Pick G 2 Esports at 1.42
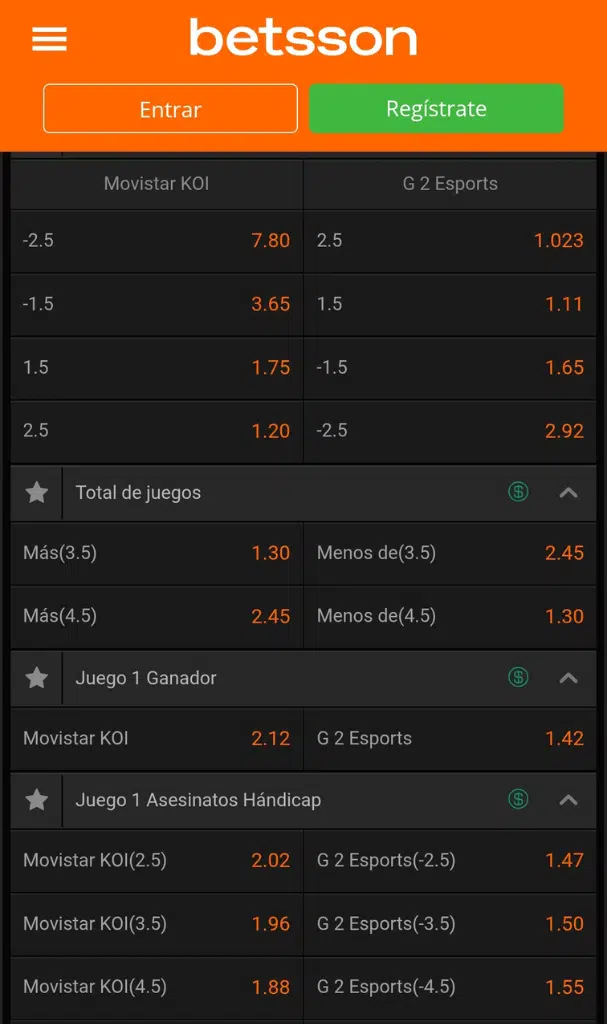 pos(450,739)
